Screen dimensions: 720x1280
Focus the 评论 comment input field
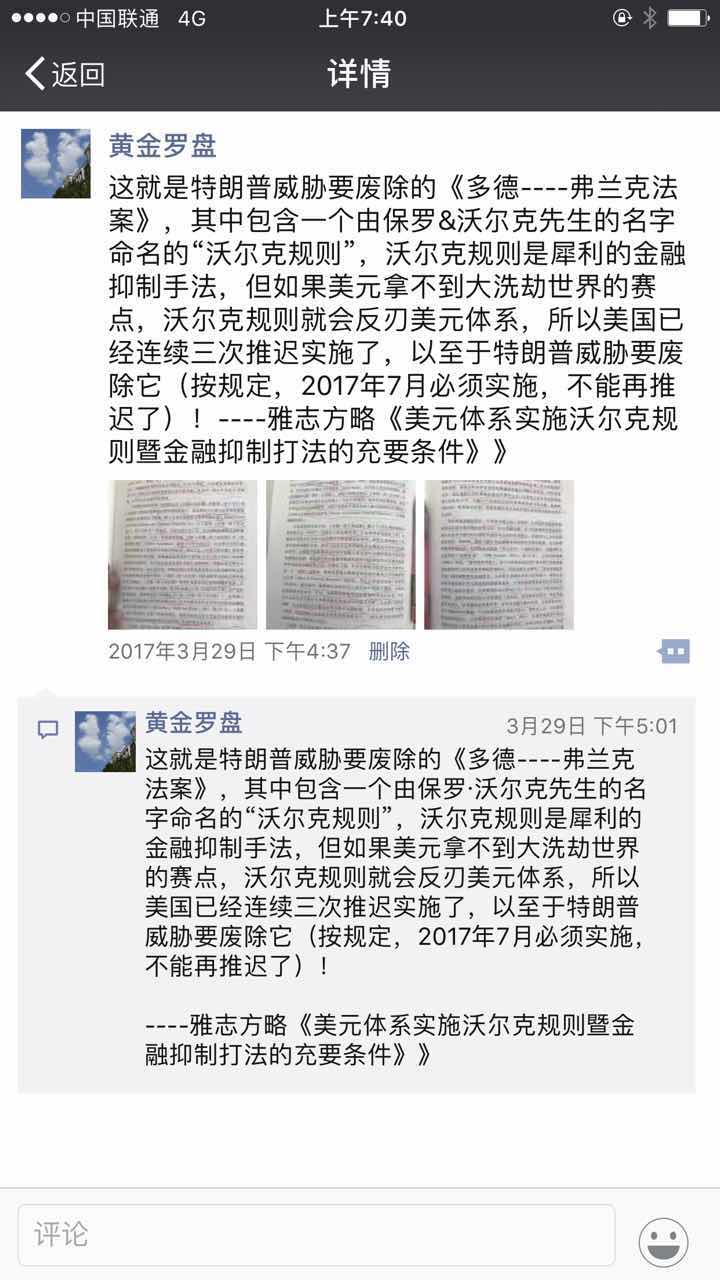click(x=316, y=1234)
